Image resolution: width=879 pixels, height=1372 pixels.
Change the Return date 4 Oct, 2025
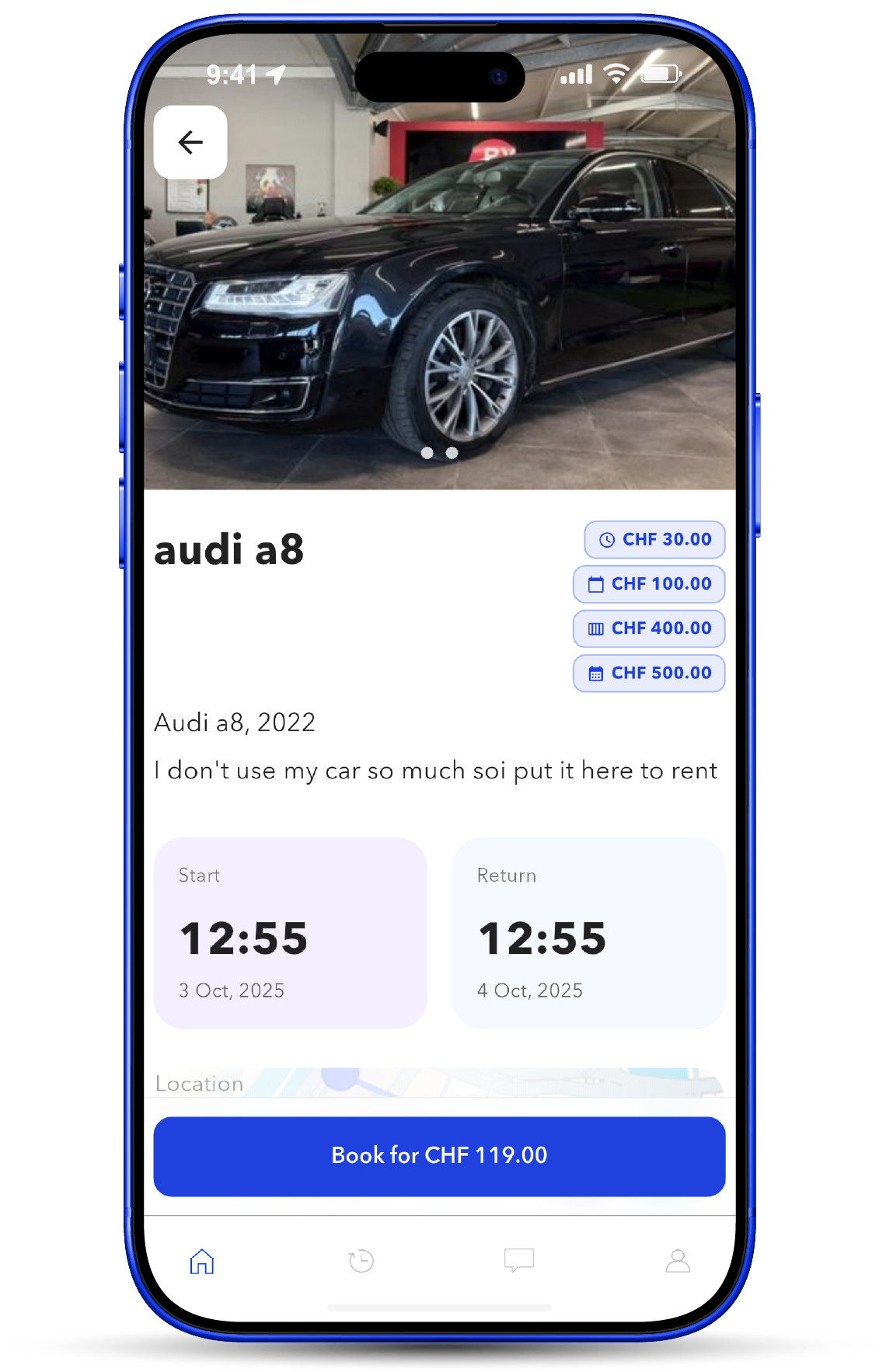(530, 991)
